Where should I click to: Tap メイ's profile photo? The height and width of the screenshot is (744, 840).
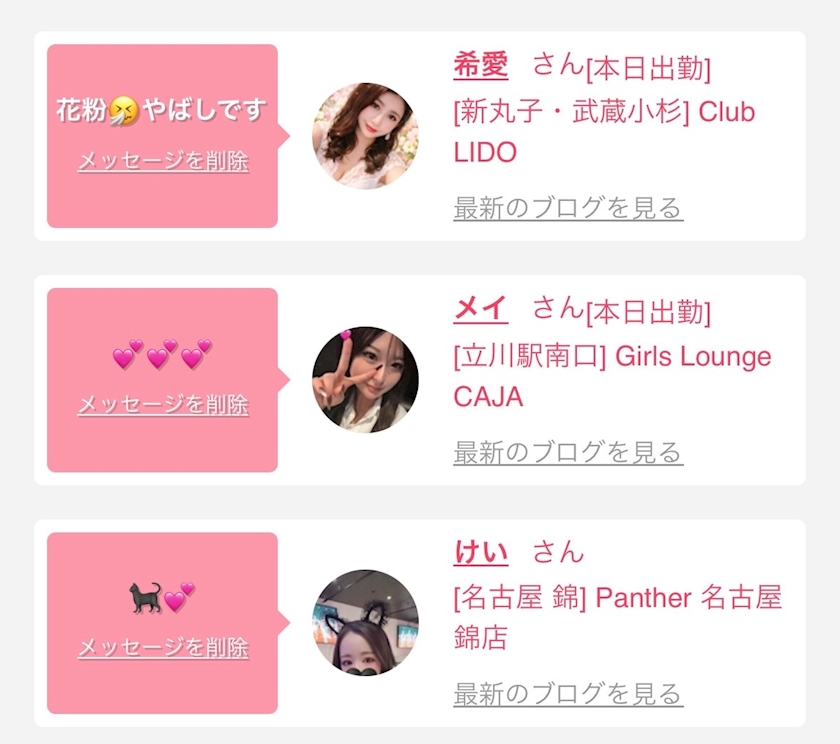365,380
